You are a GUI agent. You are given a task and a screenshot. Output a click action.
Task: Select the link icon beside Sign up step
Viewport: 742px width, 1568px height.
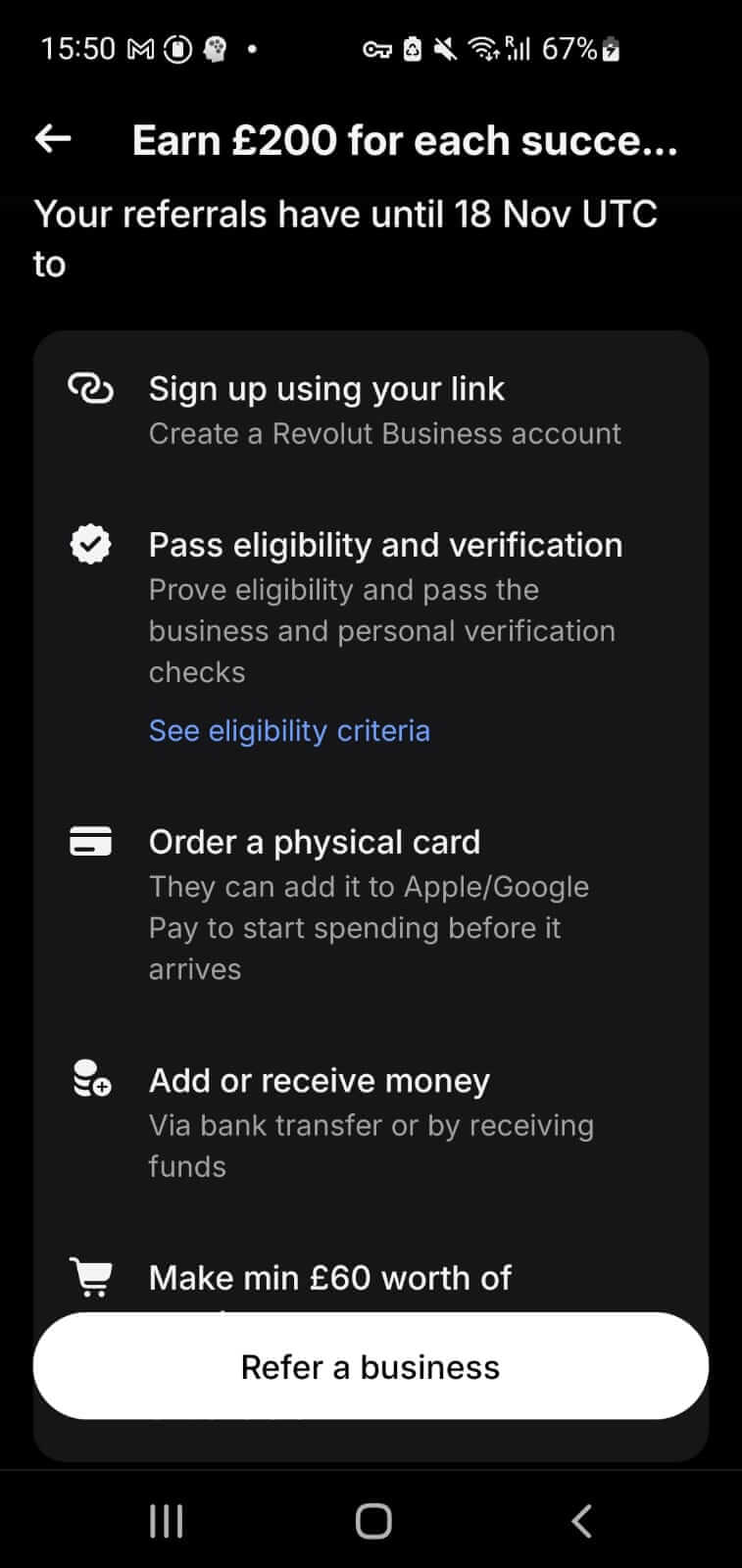coord(91,389)
